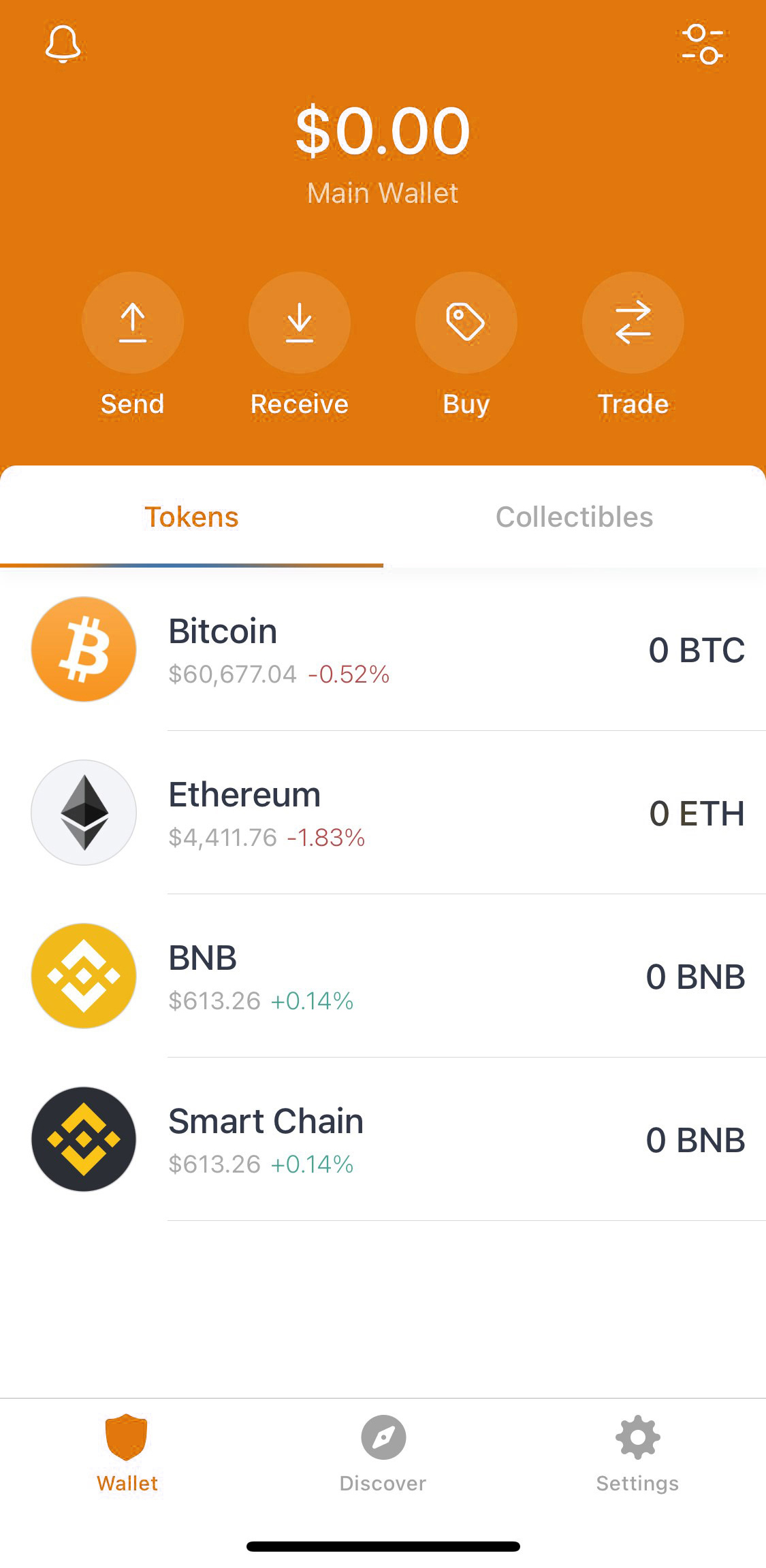Tap the Buy icon
The image size is (766, 1568).
(466, 323)
